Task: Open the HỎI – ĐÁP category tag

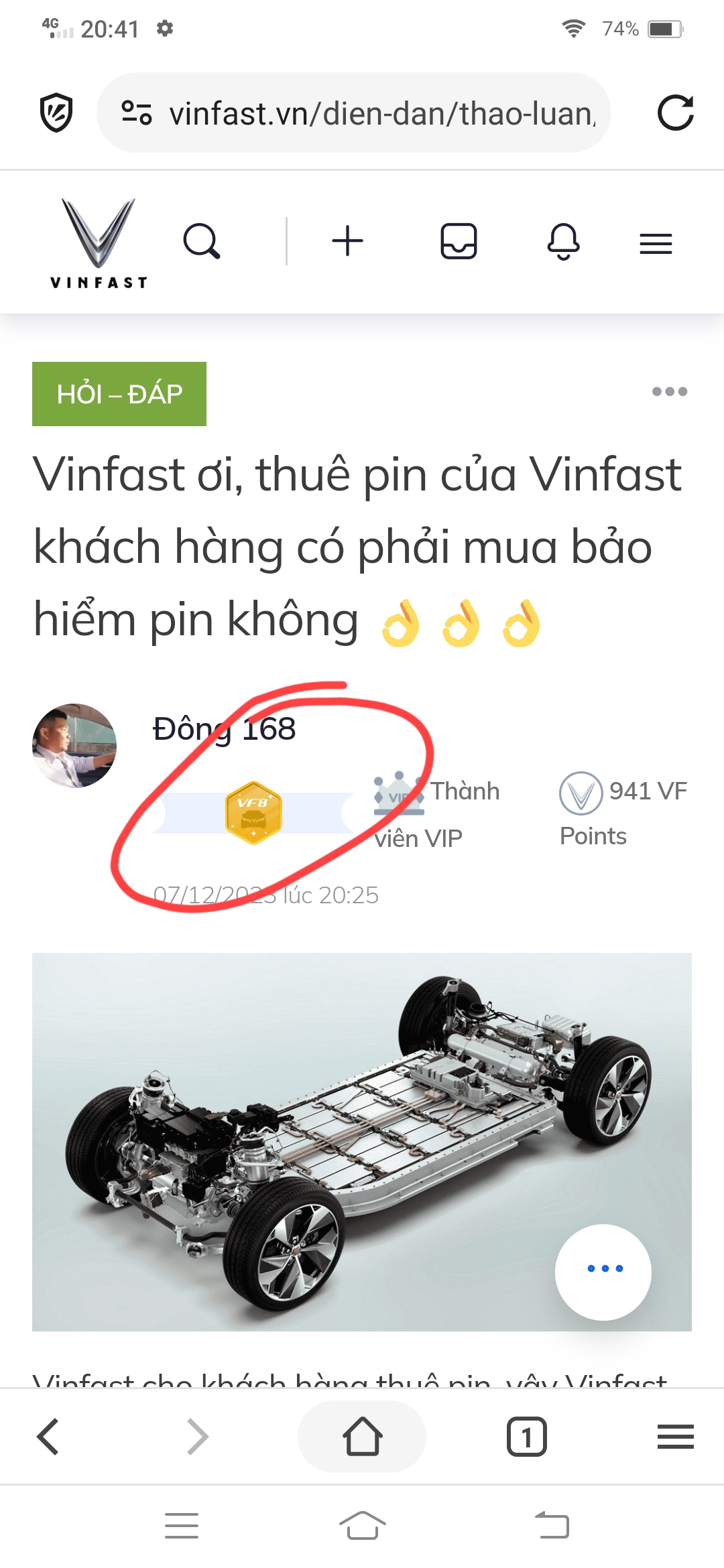Action: click(119, 394)
